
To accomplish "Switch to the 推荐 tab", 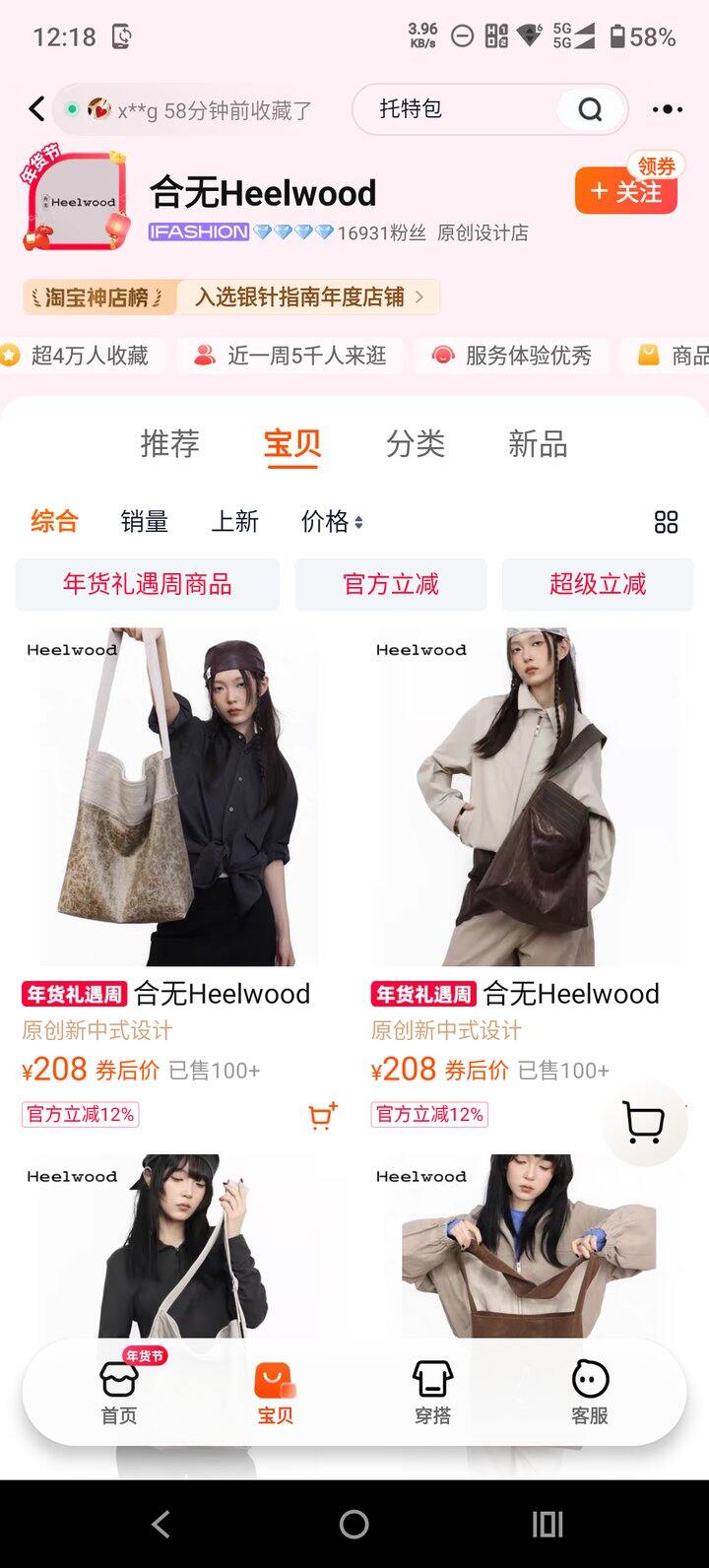I will [x=169, y=444].
